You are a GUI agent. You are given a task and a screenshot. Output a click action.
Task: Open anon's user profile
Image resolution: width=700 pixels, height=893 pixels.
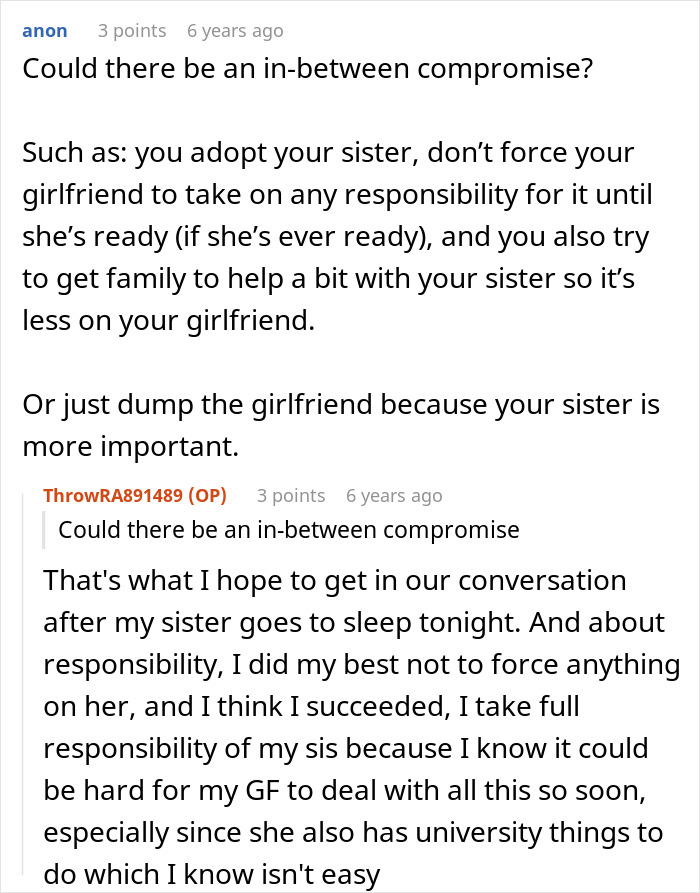(x=44, y=31)
